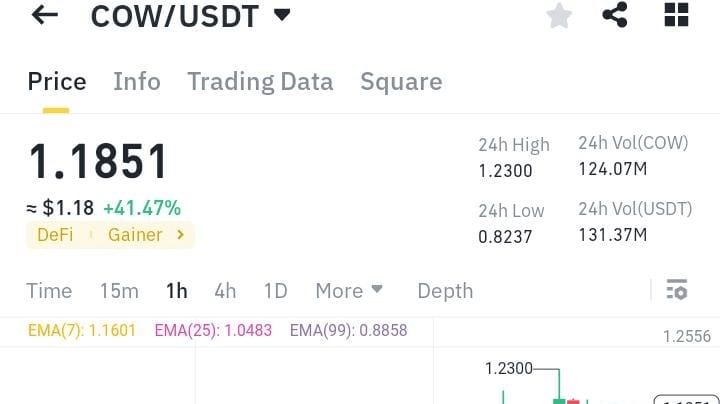Viewport: 720px width, 404px height.
Task: Open the Square tab
Action: tap(401, 82)
